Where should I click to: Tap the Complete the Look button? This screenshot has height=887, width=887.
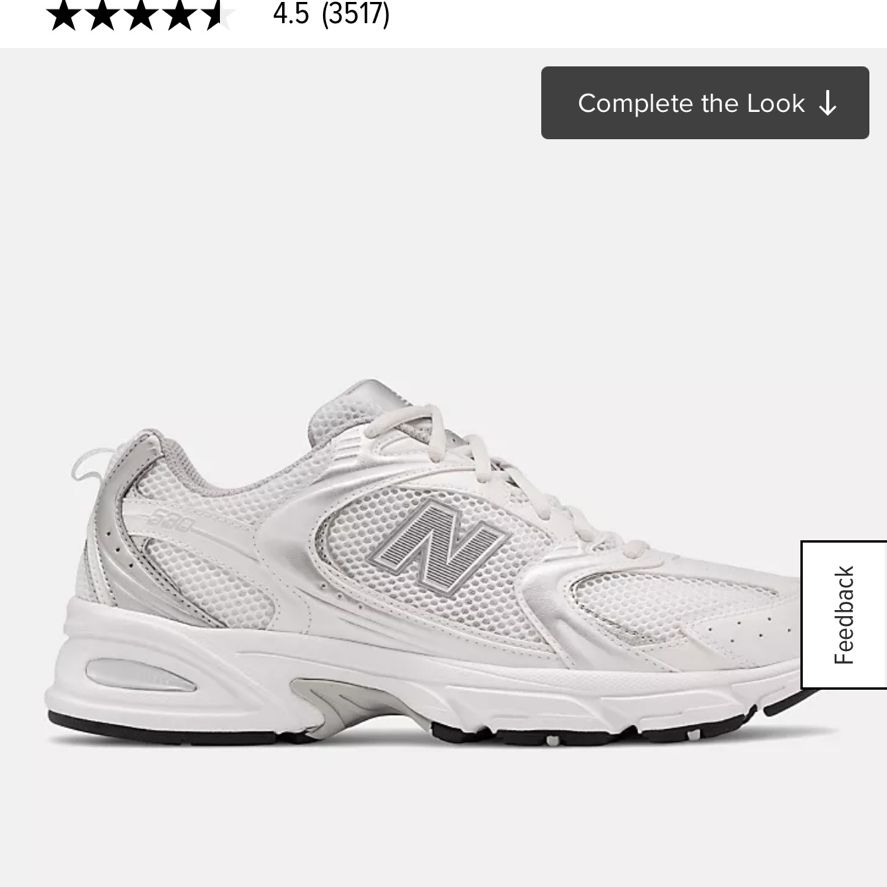pyautogui.click(x=705, y=103)
